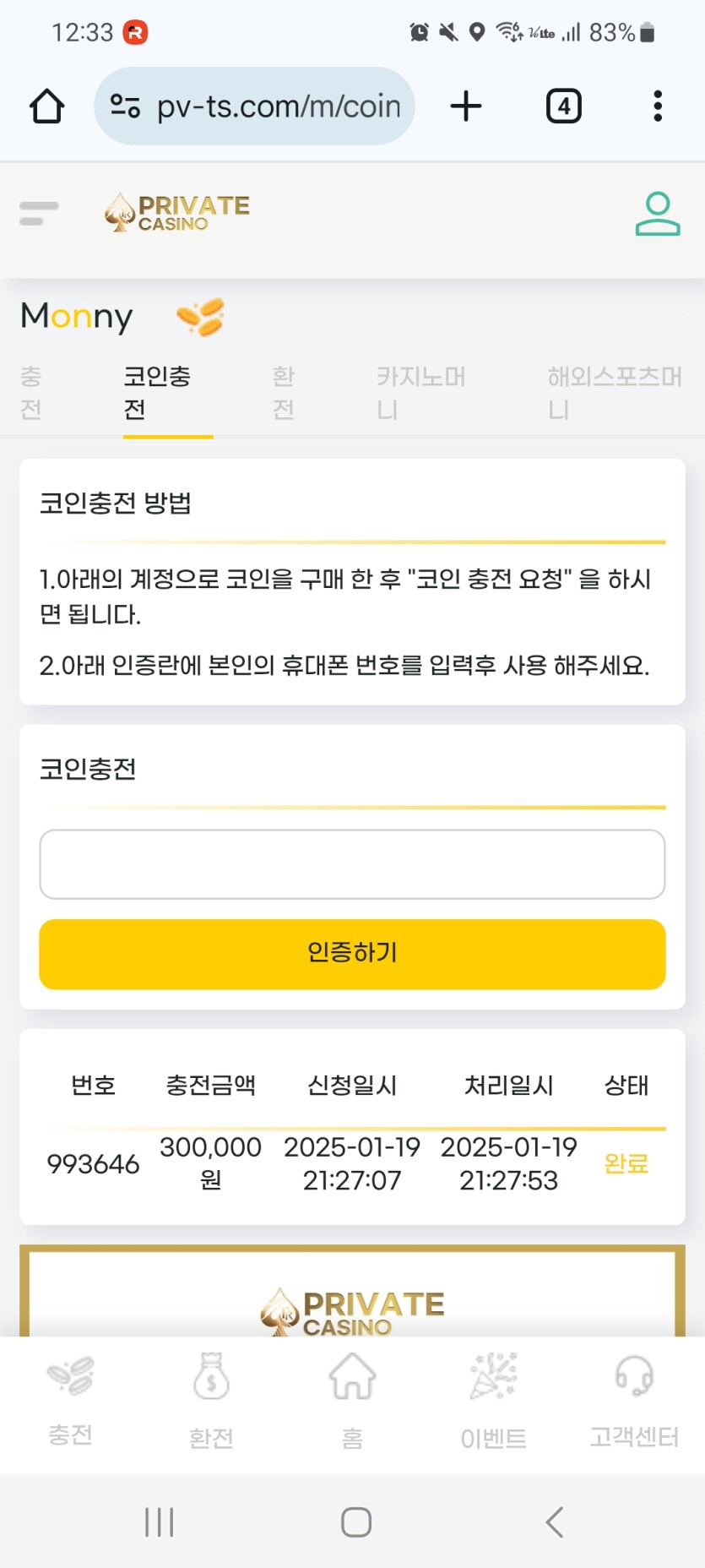Go to 충전 in bottom navigation
Screen dimensions: 705x1568
pyautogui.click(x=71, y=1401)
